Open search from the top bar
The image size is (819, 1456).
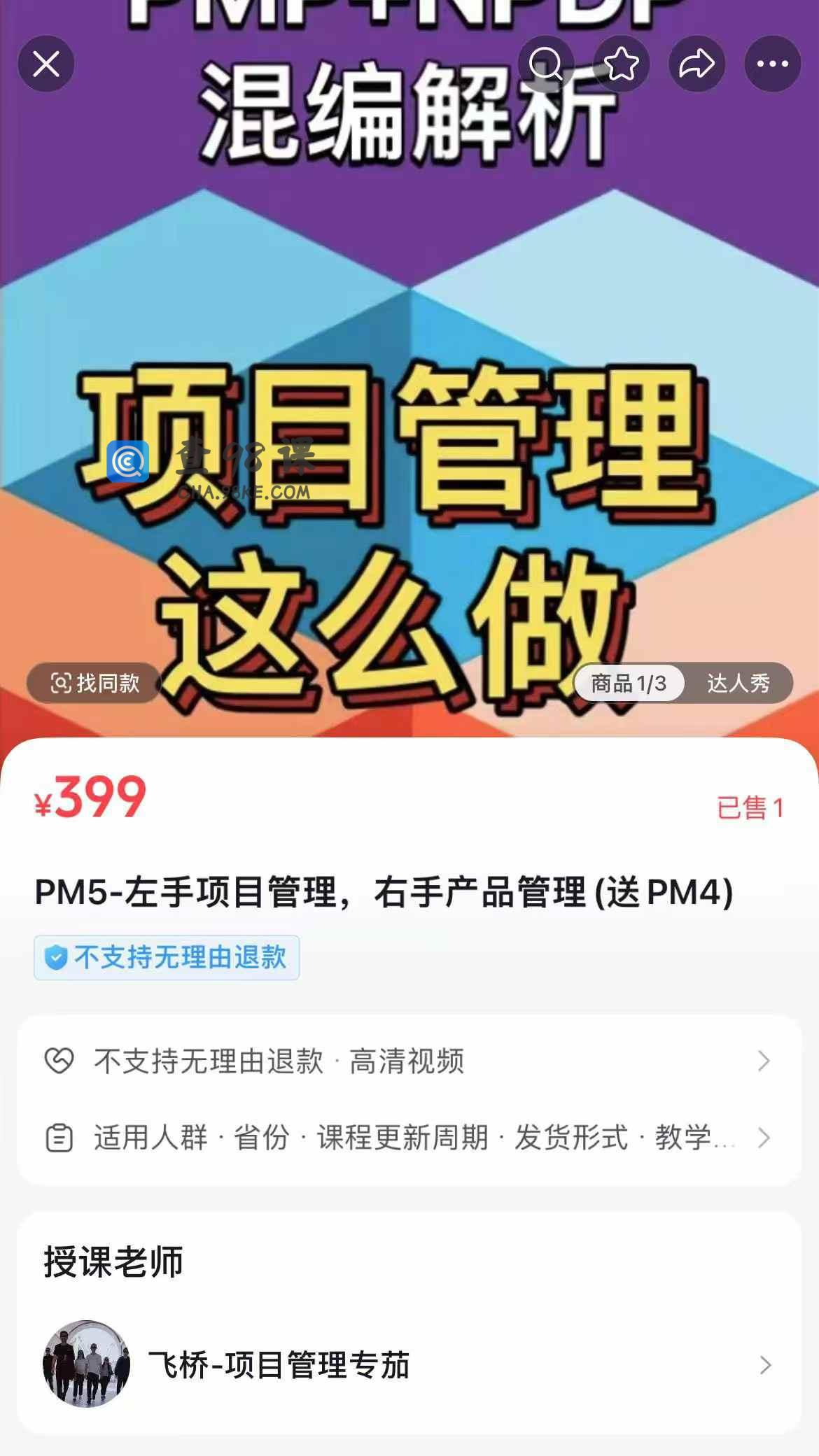point(546,64)
